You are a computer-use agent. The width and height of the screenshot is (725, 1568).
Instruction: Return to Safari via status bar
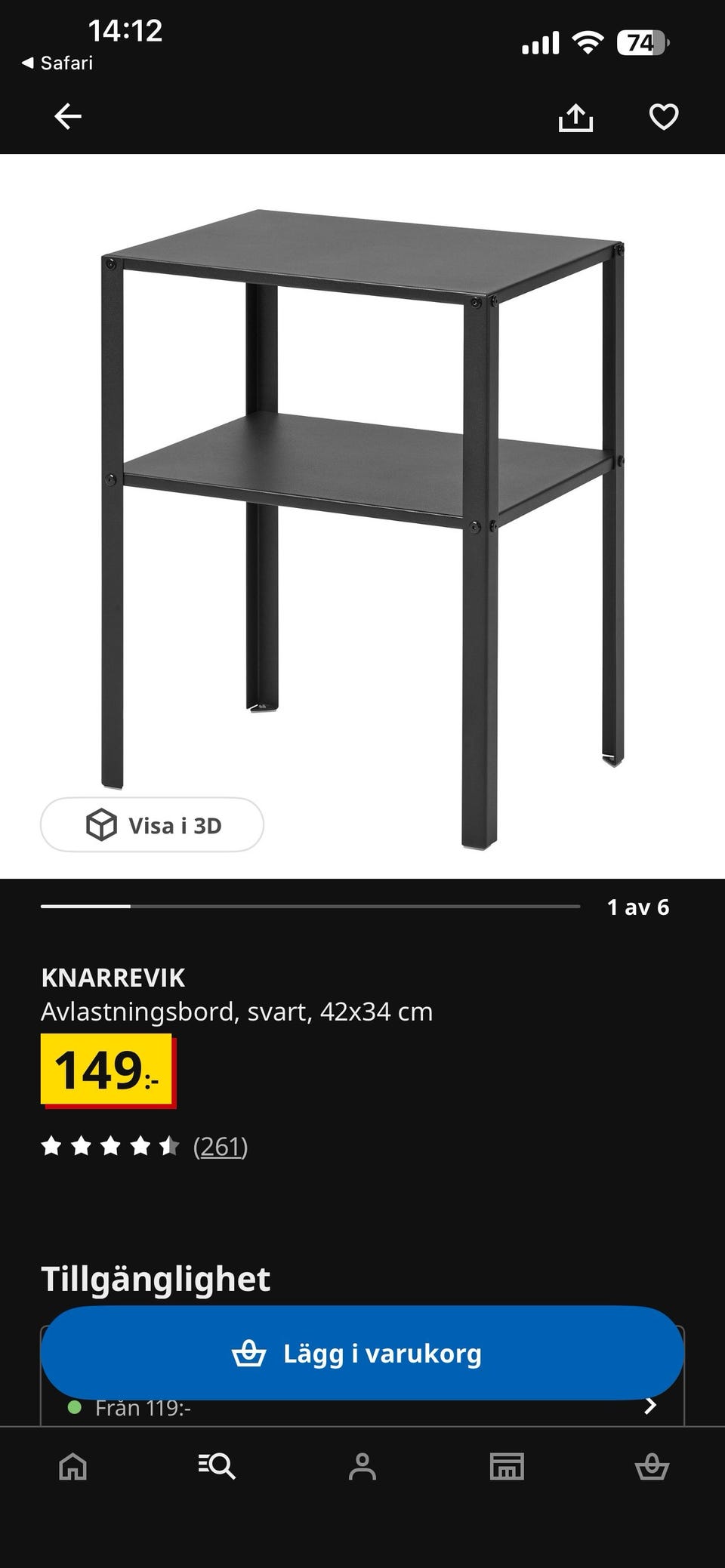[x=57, y=63]
